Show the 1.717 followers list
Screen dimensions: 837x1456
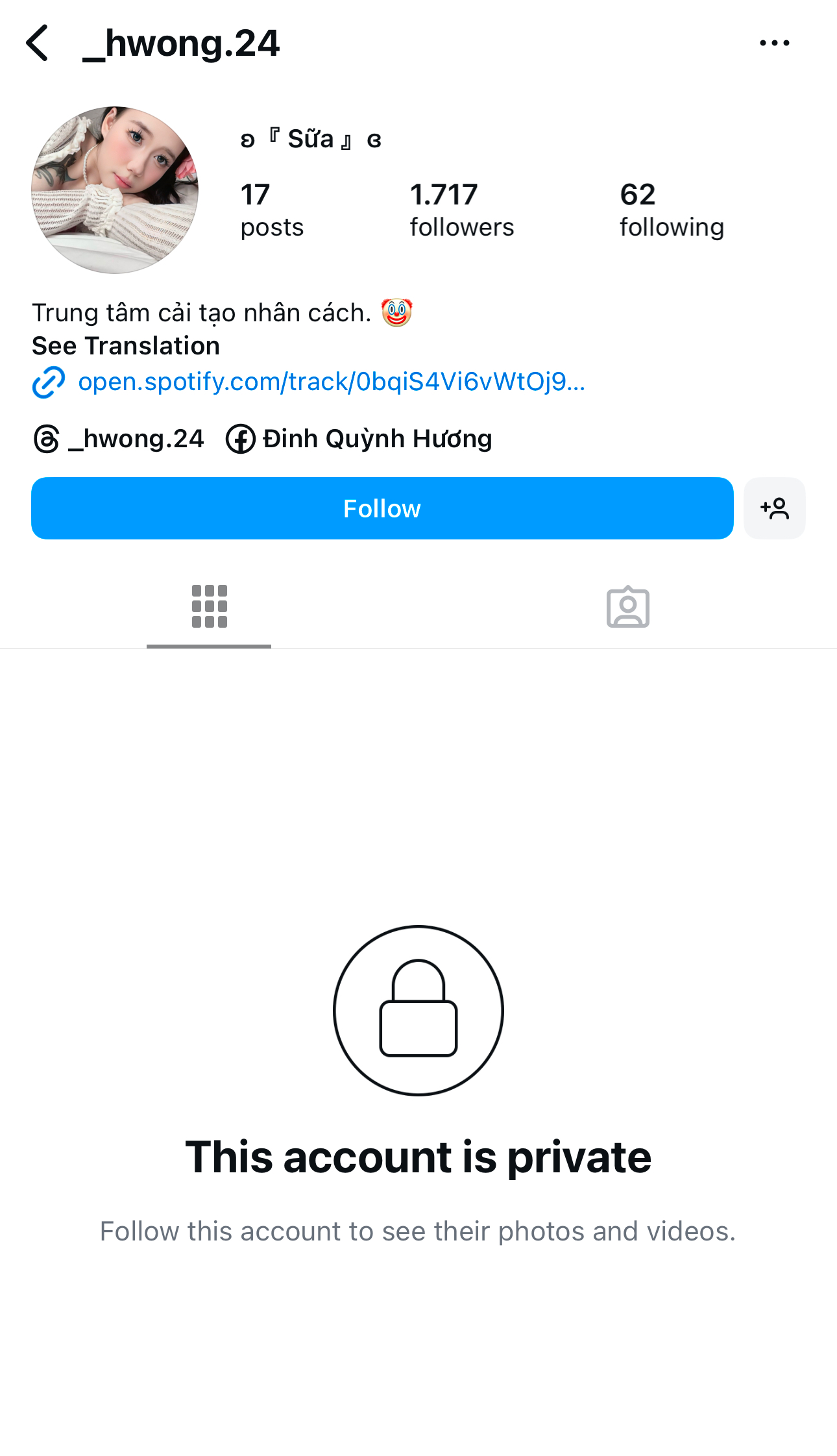(x=461, y=210)
